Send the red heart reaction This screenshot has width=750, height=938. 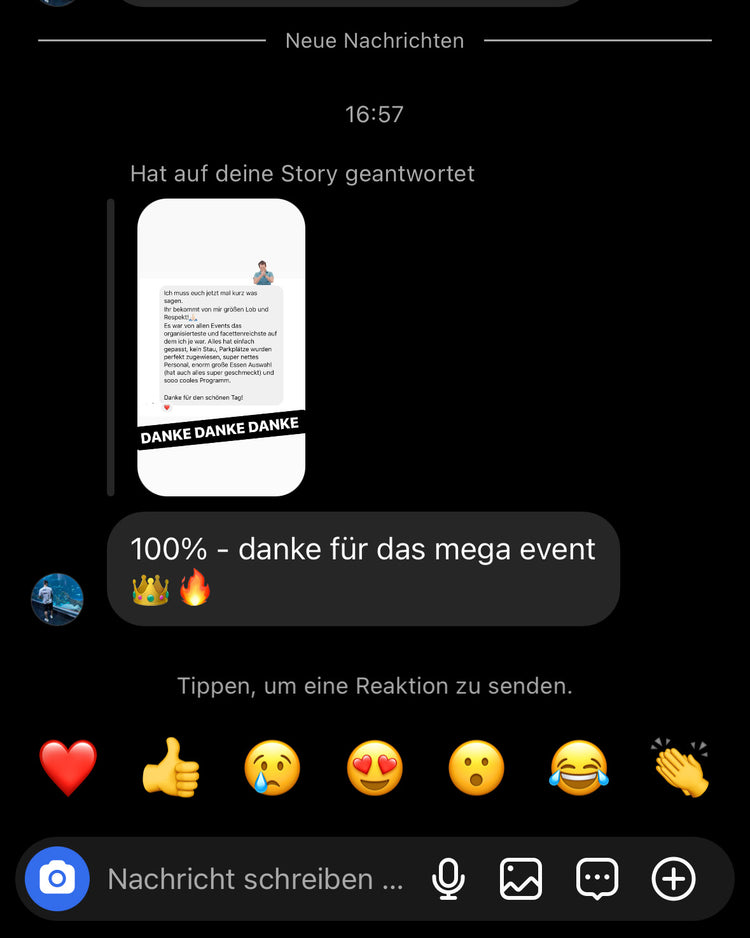click(68, 768)
